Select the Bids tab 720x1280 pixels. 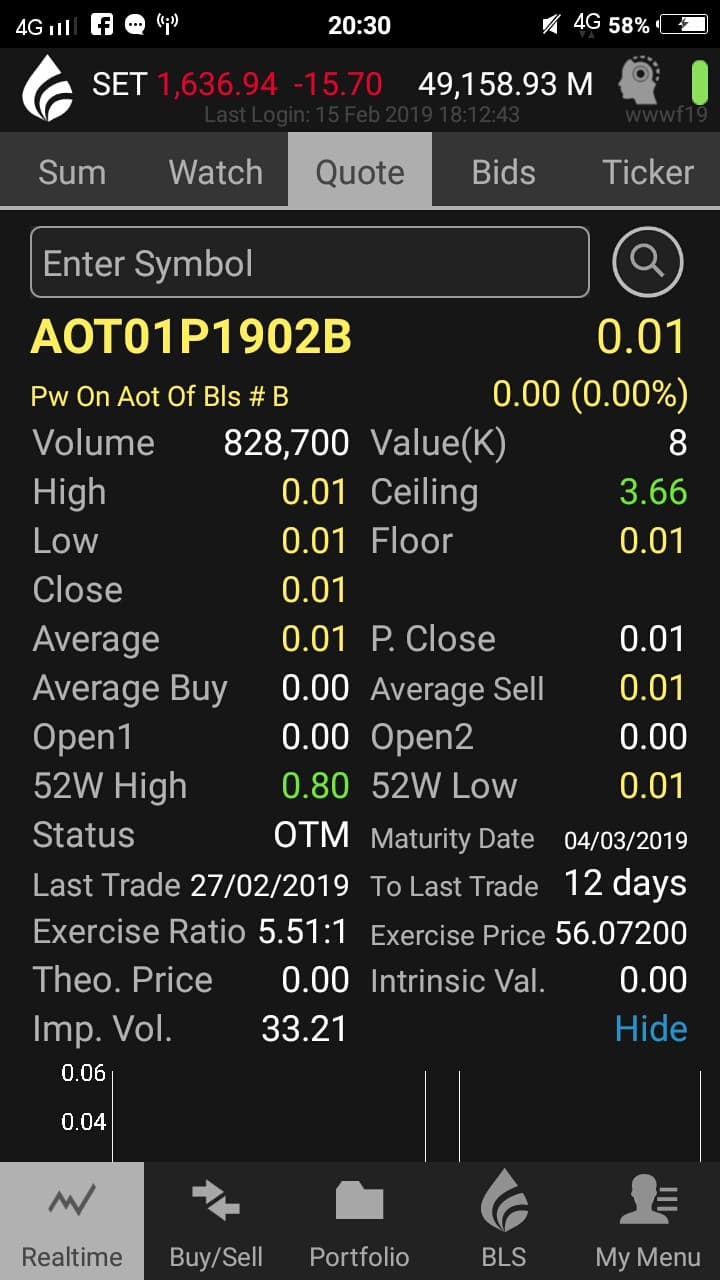[x=504, y=172]
